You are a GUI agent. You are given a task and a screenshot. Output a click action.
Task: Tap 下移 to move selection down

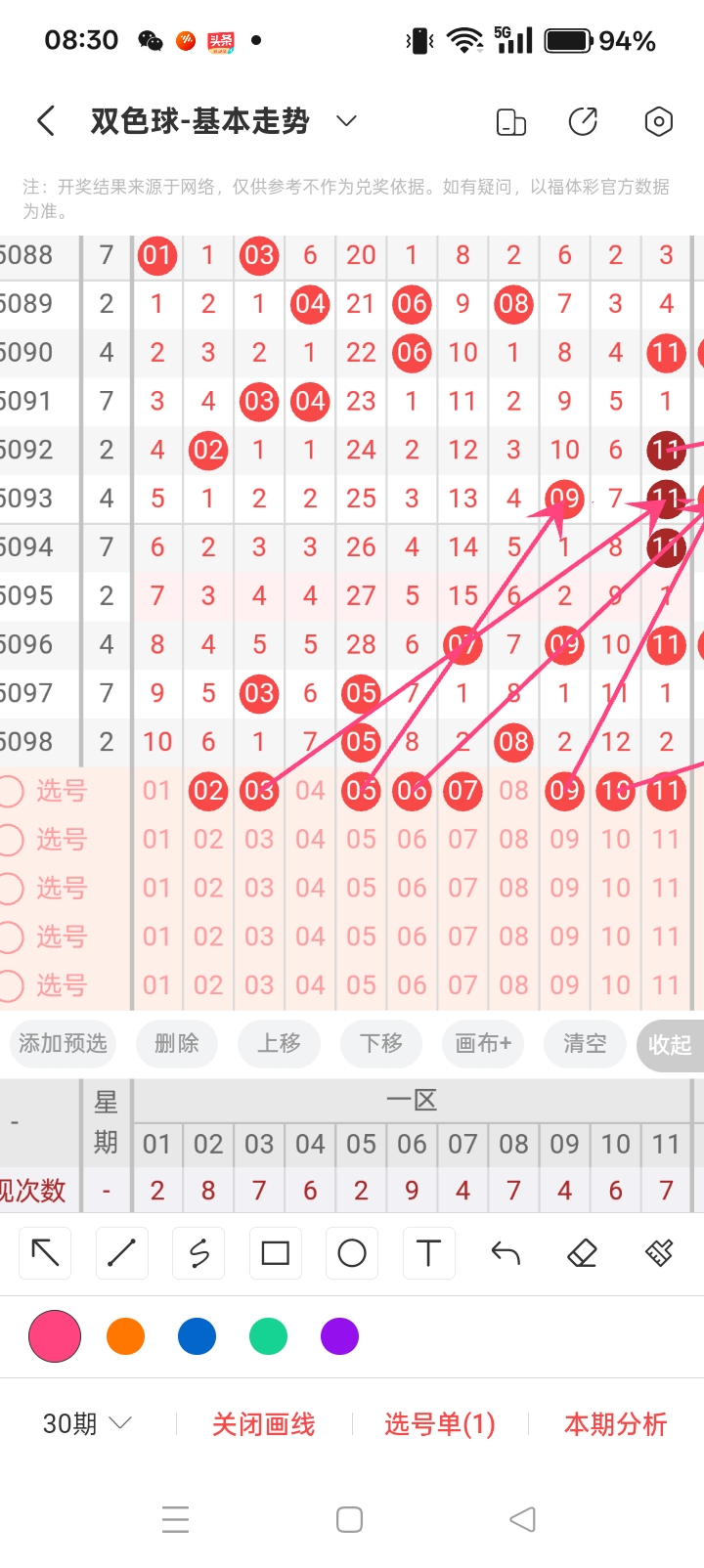point(380,1043)
